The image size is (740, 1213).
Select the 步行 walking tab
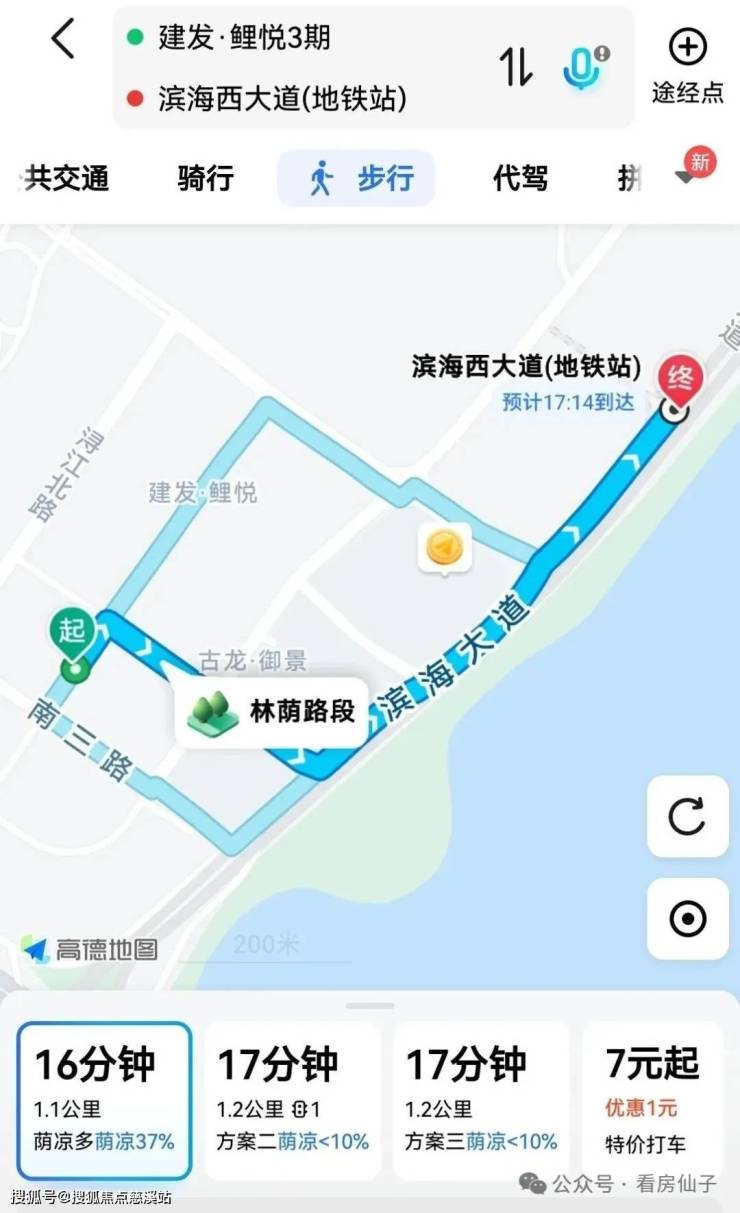357,179
